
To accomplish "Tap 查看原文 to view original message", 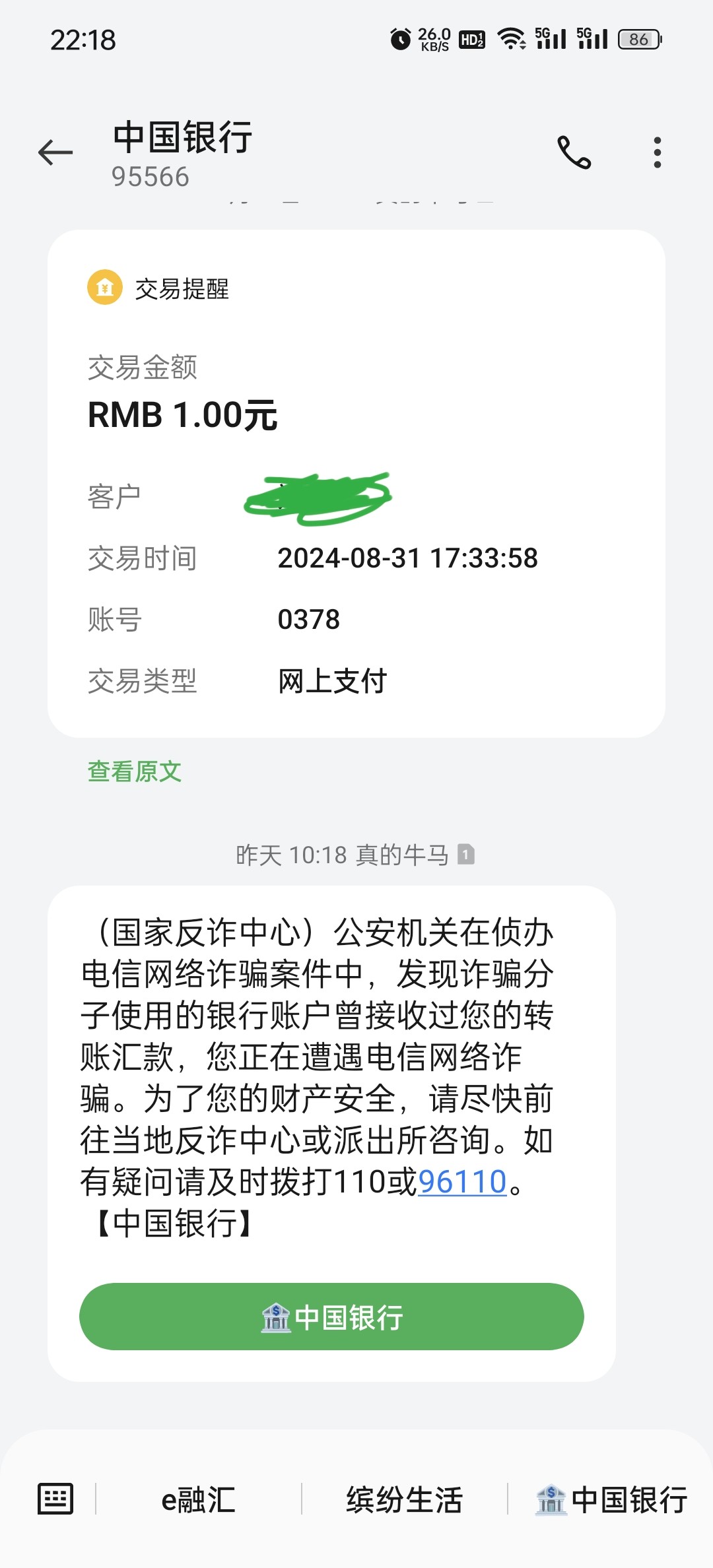I will pyautogui.click(x=135, y=771).
